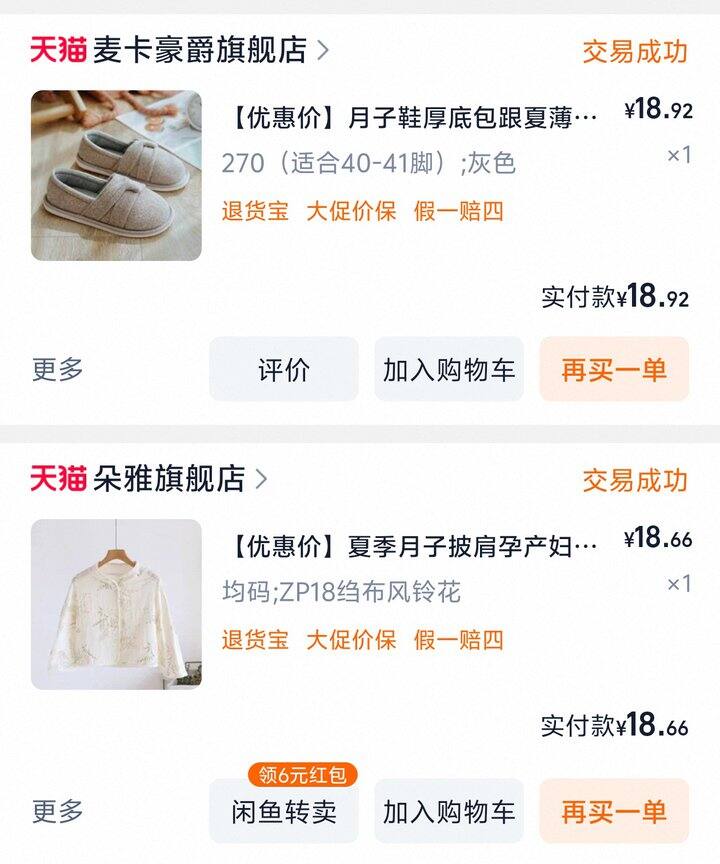The width and height of the screenshot is (720, 864).
Task: Open the 朵雅旗舰店 store page
Action: coord(169,479)
